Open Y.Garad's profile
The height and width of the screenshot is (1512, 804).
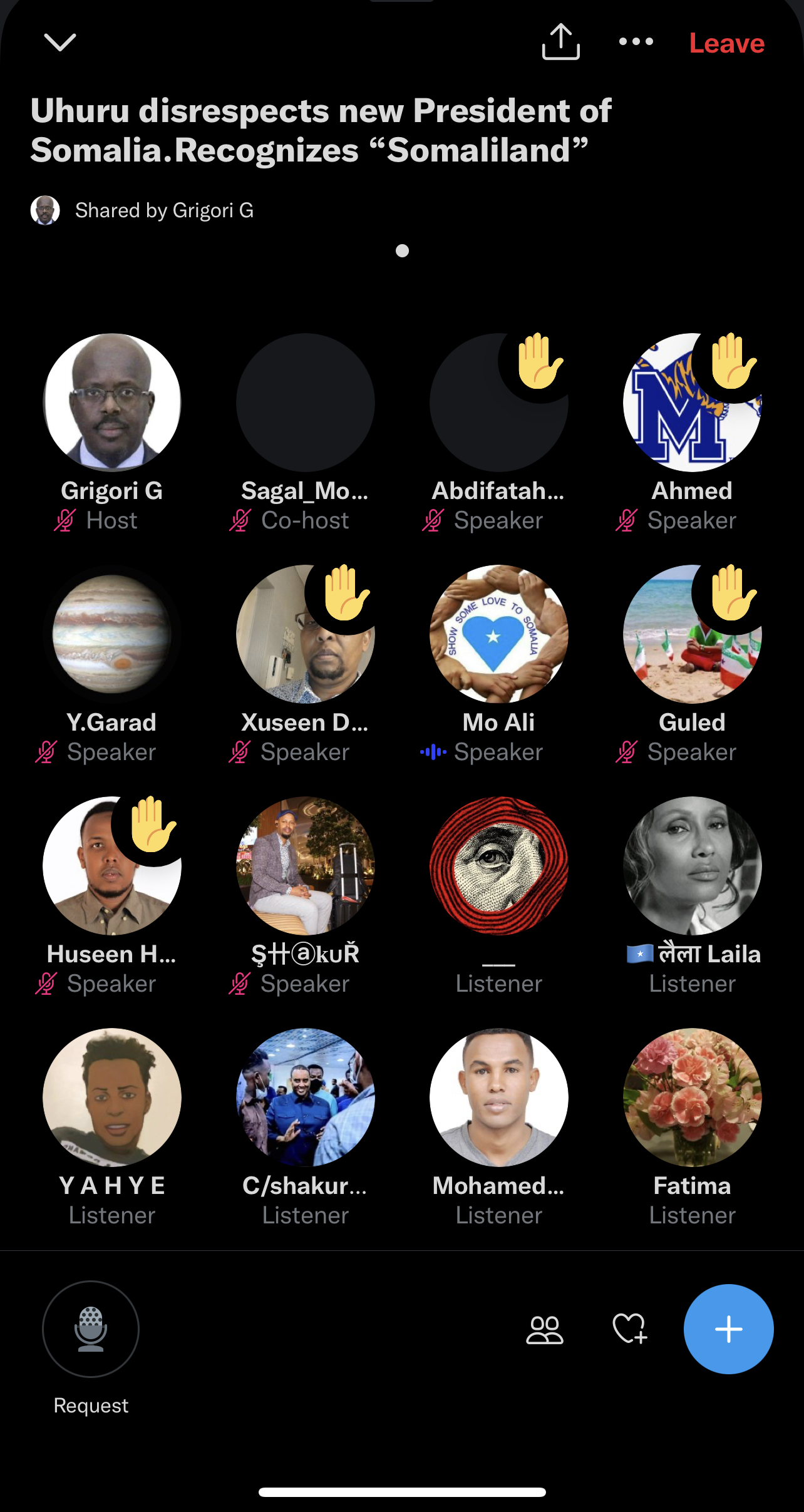coord(112,634)
